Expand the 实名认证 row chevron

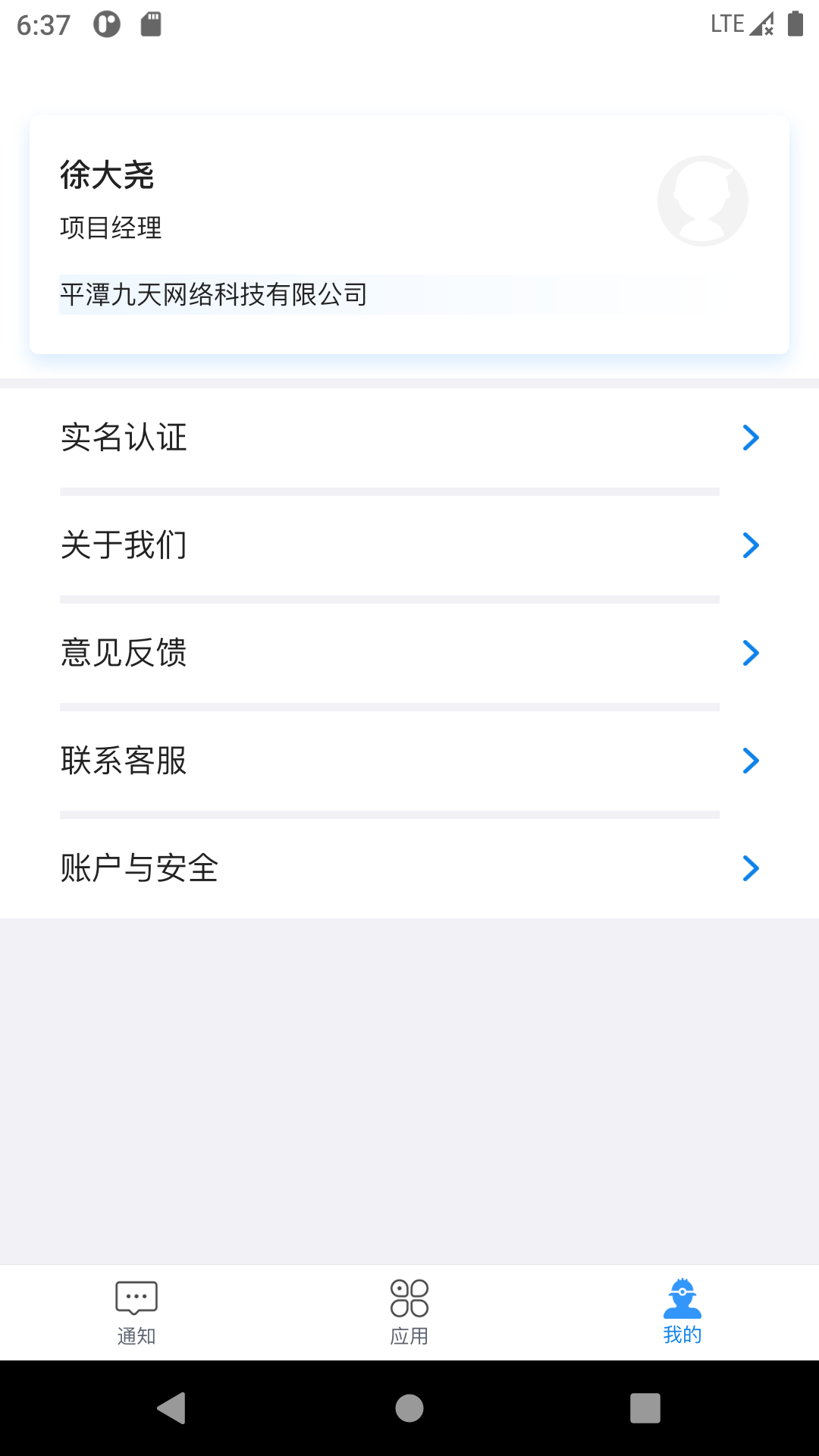coord(750,438)
